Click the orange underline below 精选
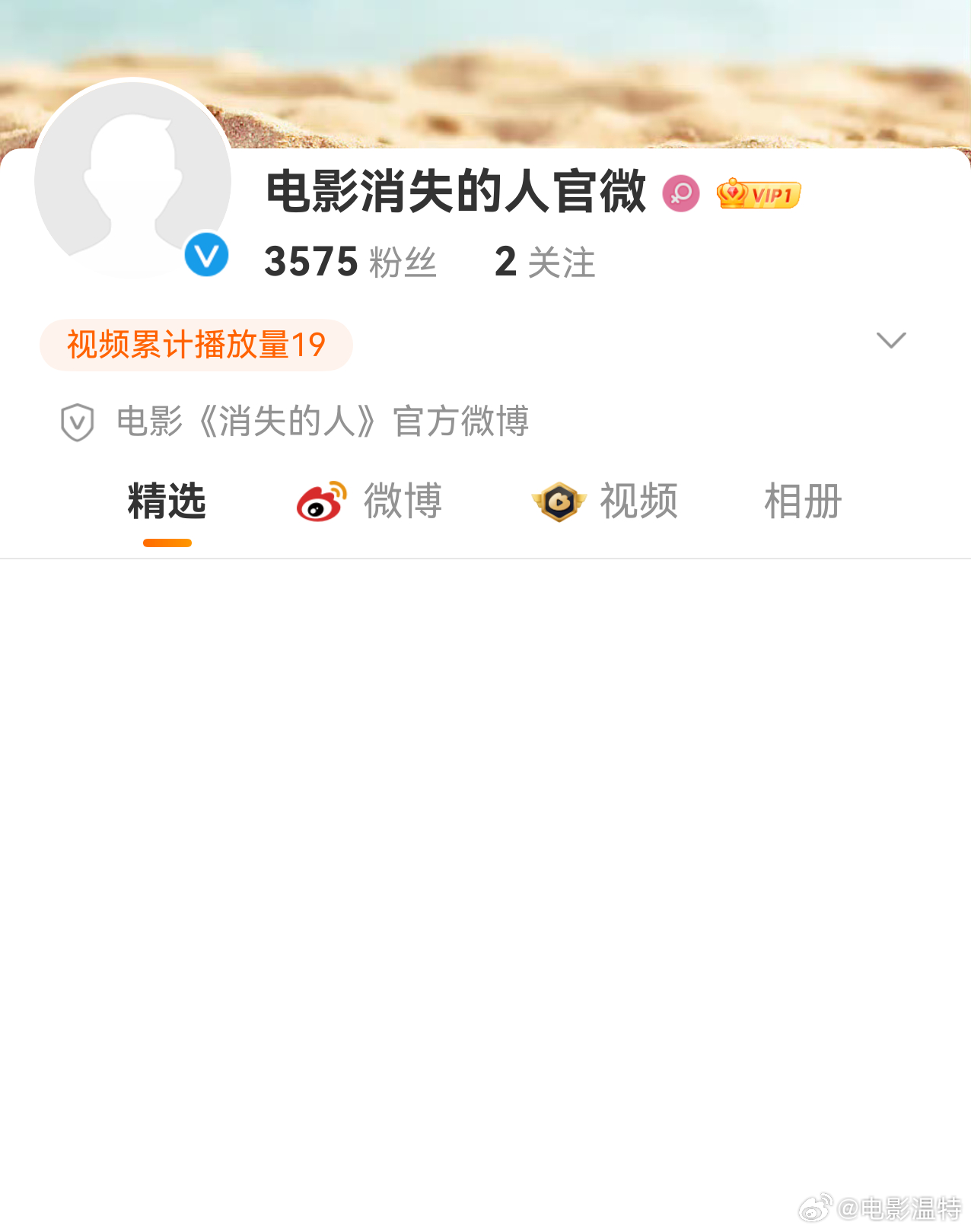 [x=166, y=543]
